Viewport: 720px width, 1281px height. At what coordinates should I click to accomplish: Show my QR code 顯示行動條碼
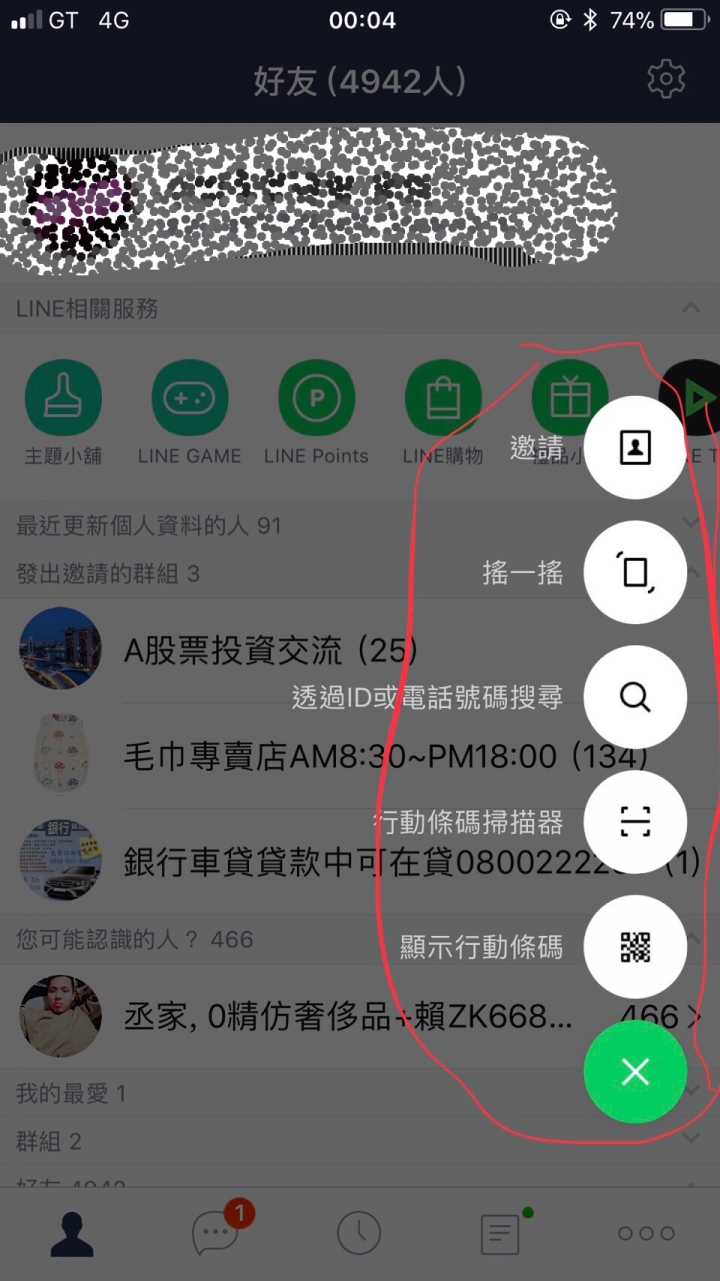pyautogui.click(x=635, y=946)
